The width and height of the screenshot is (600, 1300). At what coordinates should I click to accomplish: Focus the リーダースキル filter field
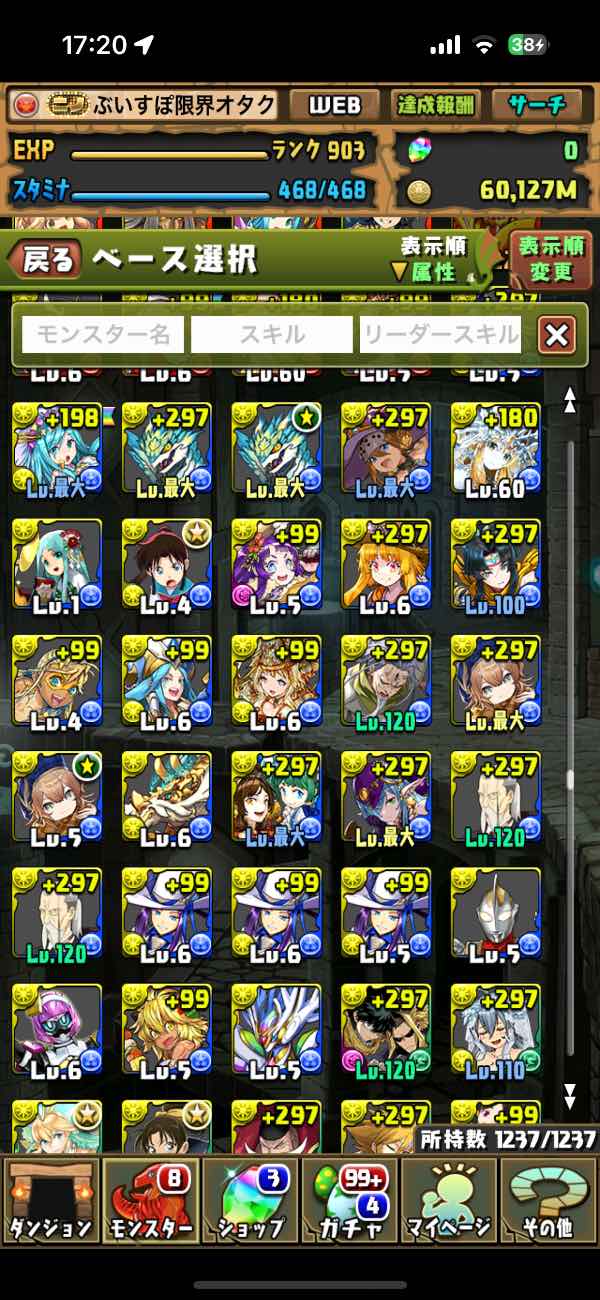pyautogui.click(x=441, y=336)
